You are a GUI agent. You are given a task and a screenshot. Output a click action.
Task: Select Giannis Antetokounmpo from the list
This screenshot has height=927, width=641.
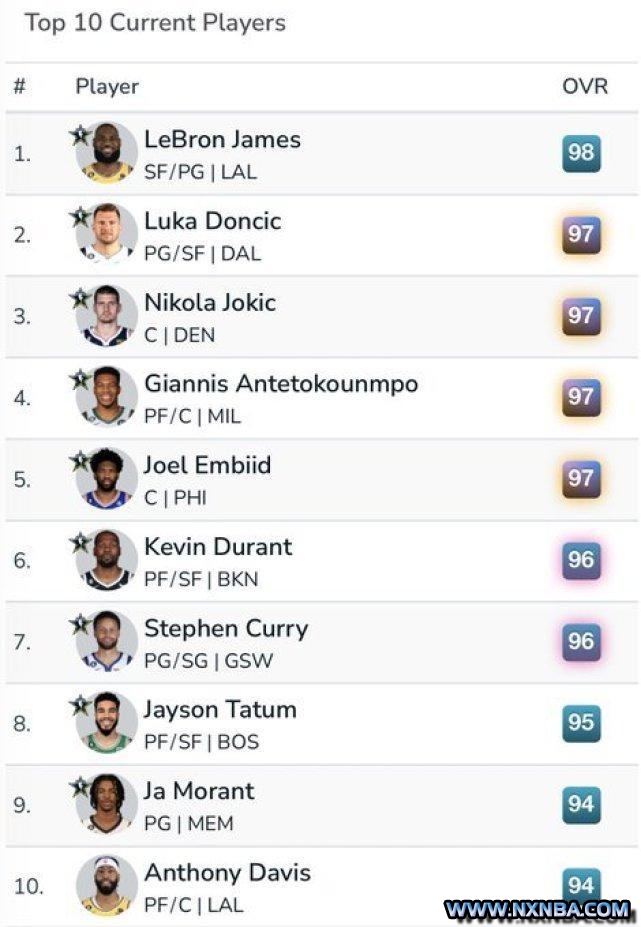coord(281,384)
